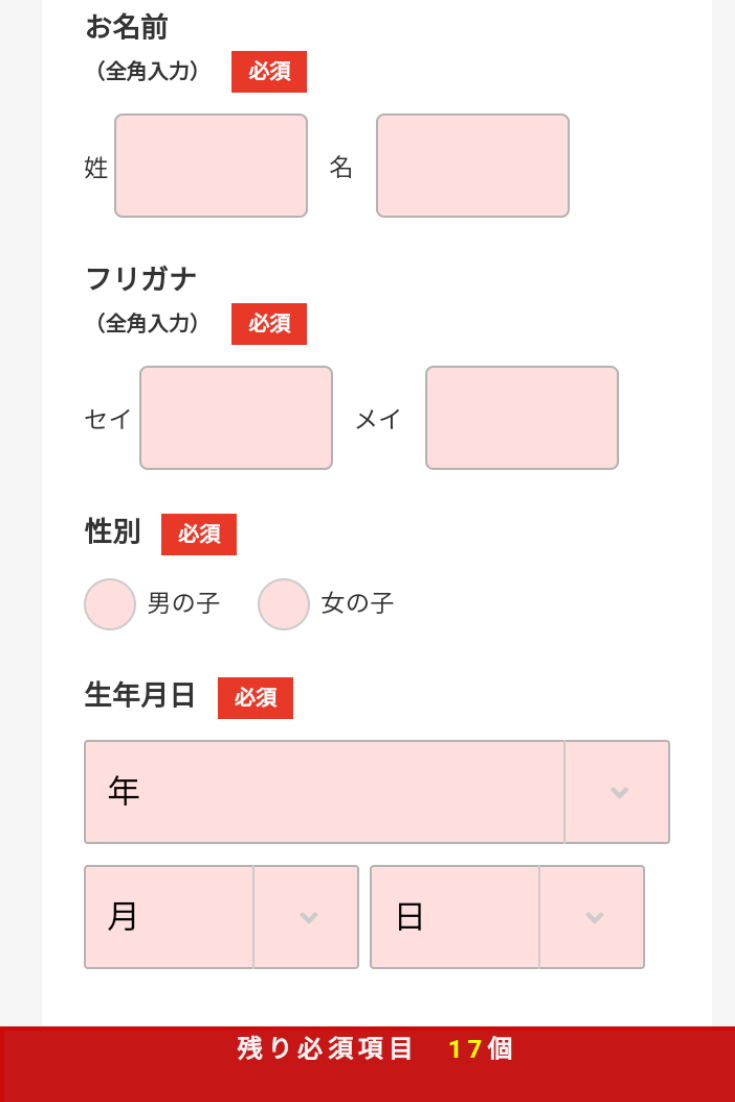The height and width of the screenshot is (1102, 735).
Task: Click the セイ katakana surname field
Action: 236,417
